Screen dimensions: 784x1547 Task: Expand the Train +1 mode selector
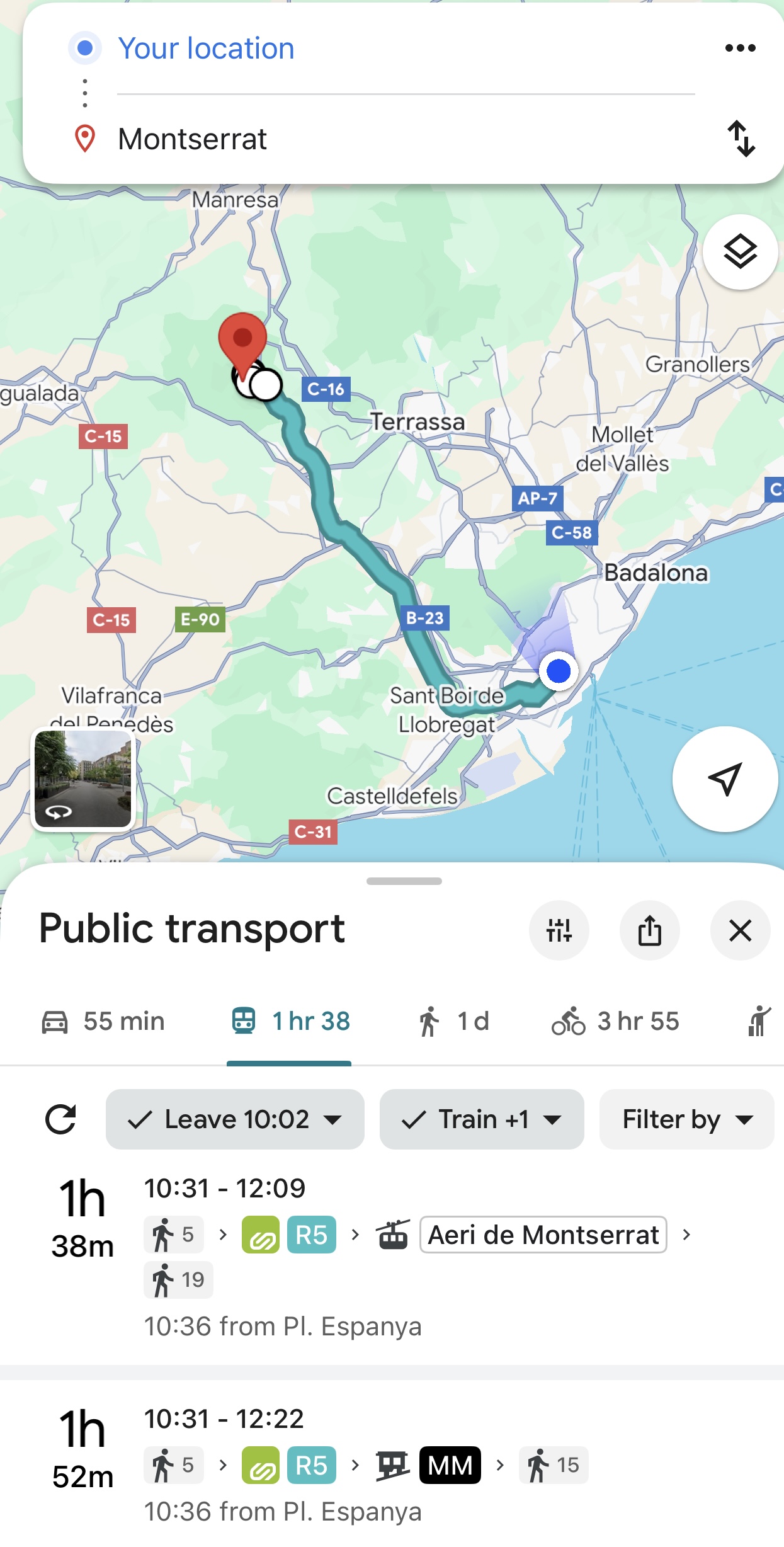tap(480, 1119)
